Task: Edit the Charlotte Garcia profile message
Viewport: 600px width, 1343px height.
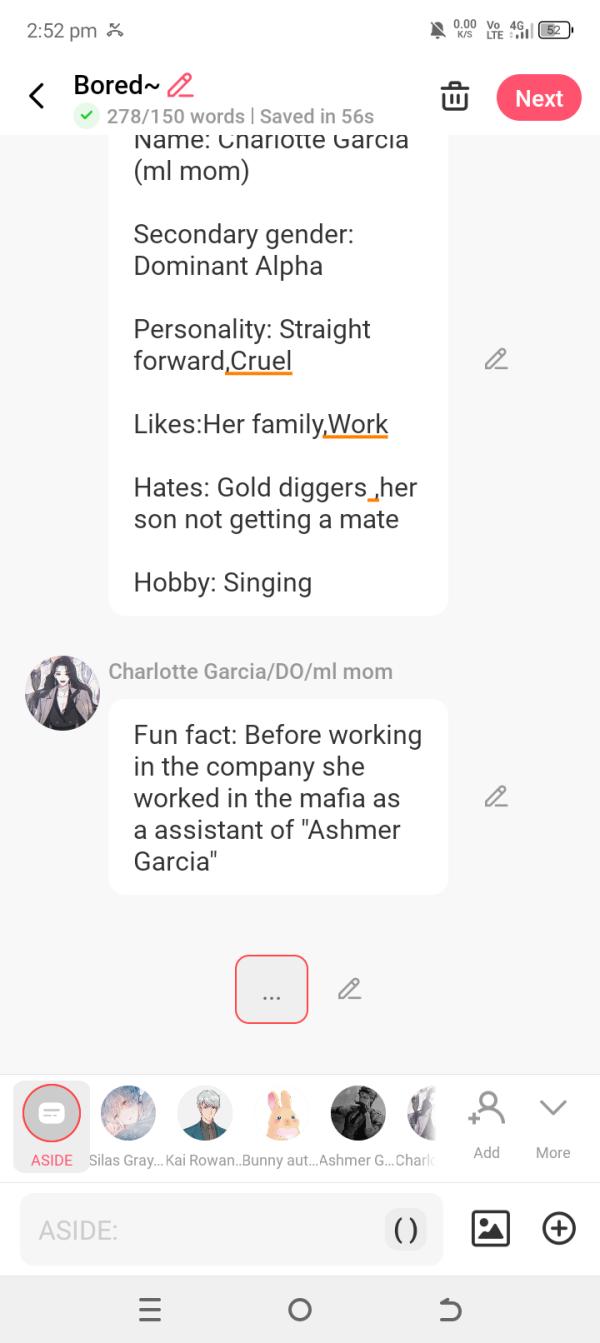Action: 496,359
